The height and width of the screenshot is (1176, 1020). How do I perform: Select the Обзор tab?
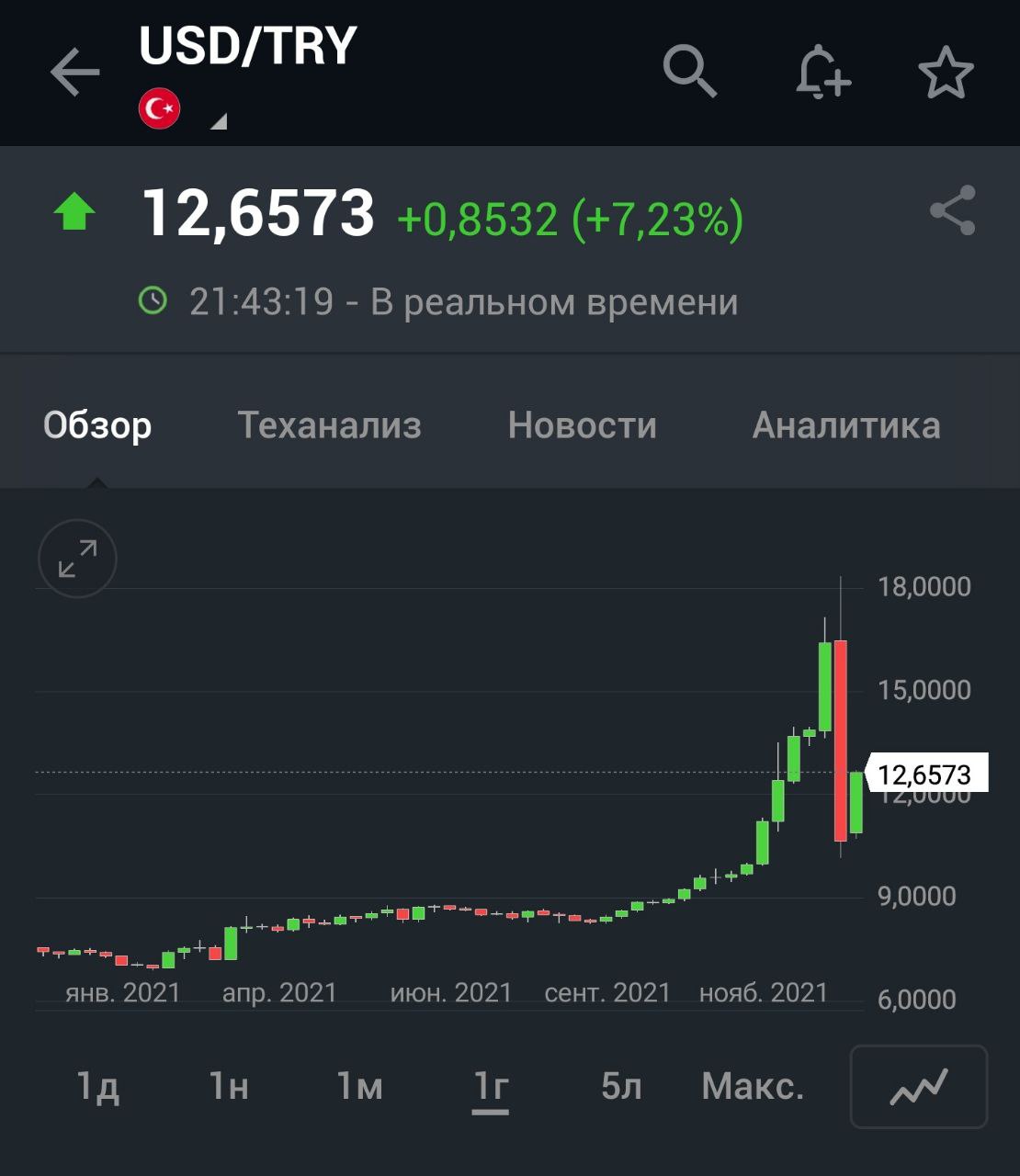click(97, 425)
